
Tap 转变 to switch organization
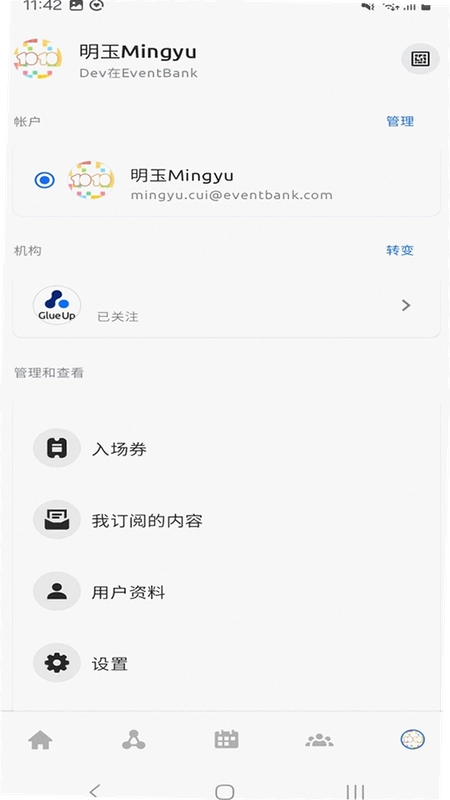tap(399, 250)
